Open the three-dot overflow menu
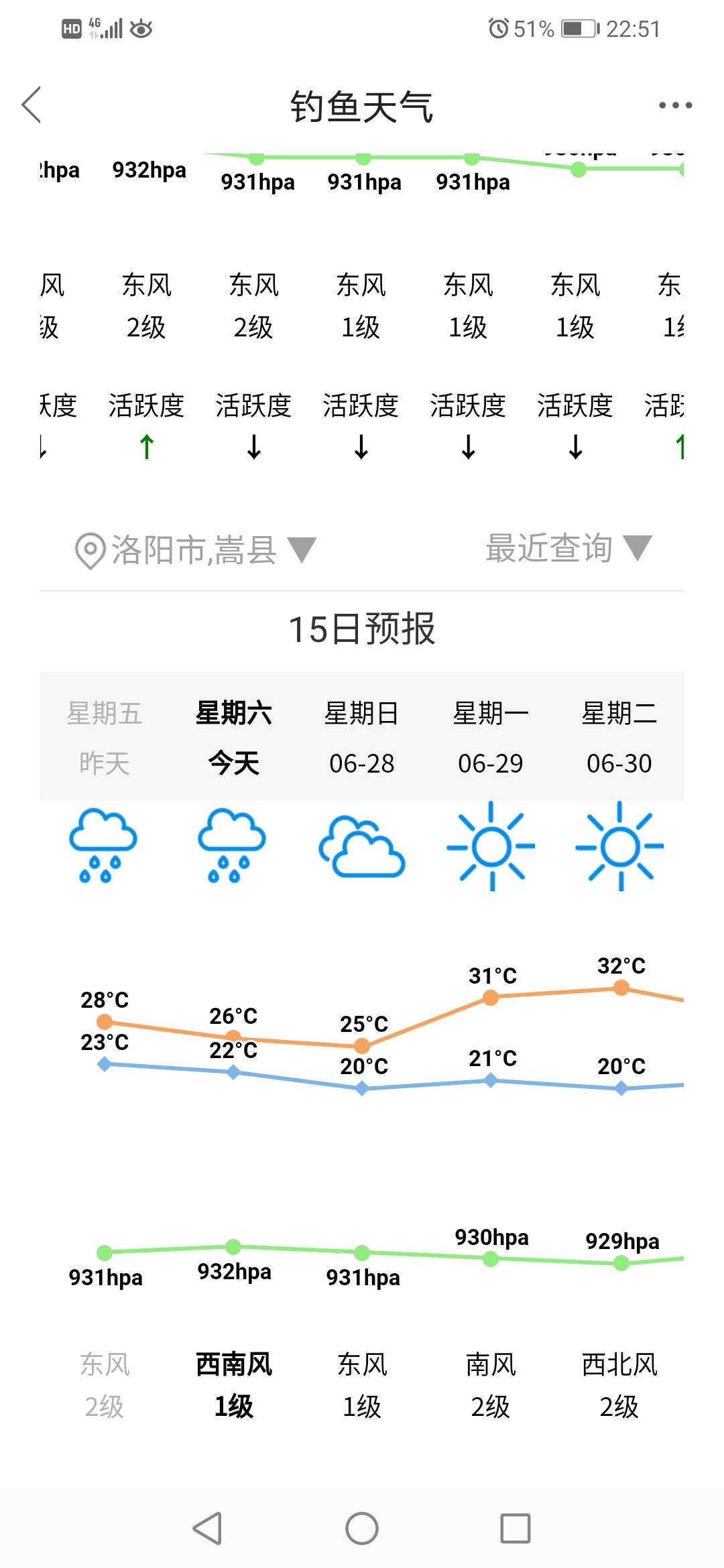Screen dimensions: 724x1568 coord(675,105)
